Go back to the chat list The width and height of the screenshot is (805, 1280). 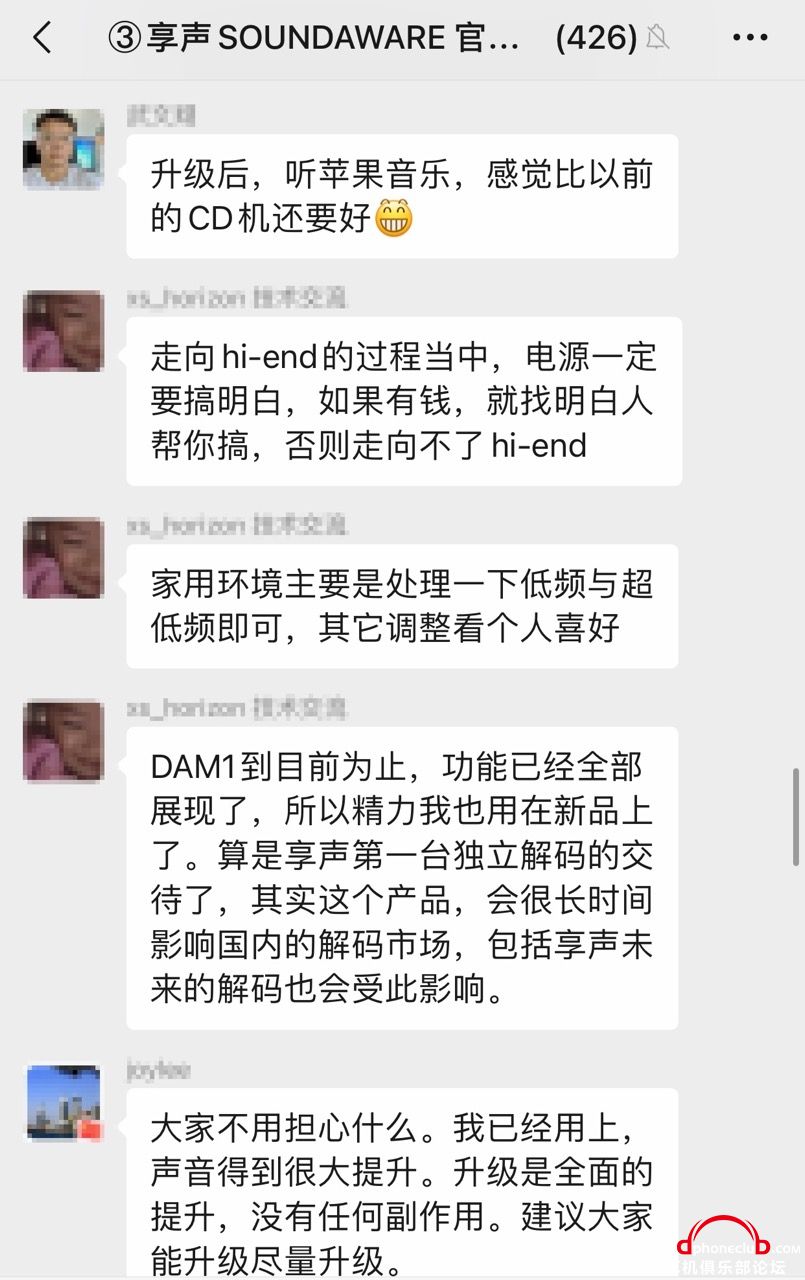[x=42, y=38]
